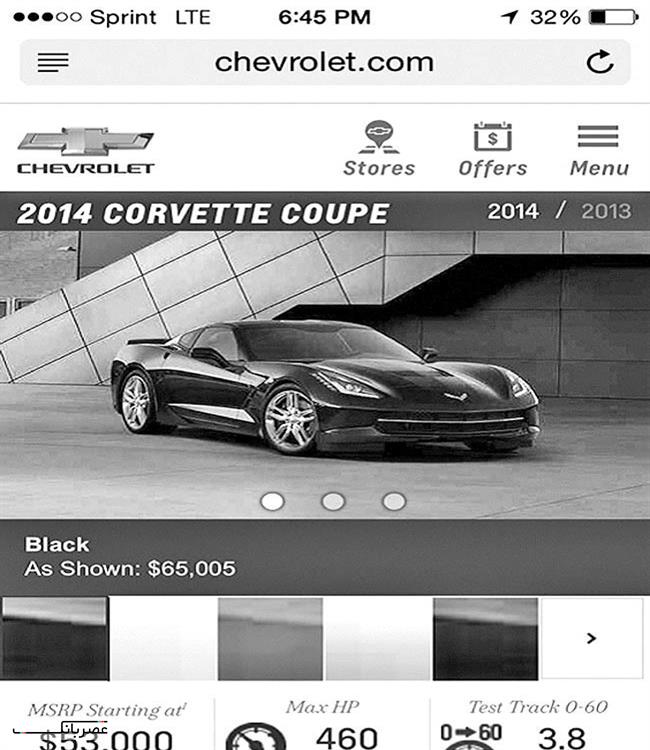
Task: Tap the chevrolet.com address bar
Action: tap(324, 62)
